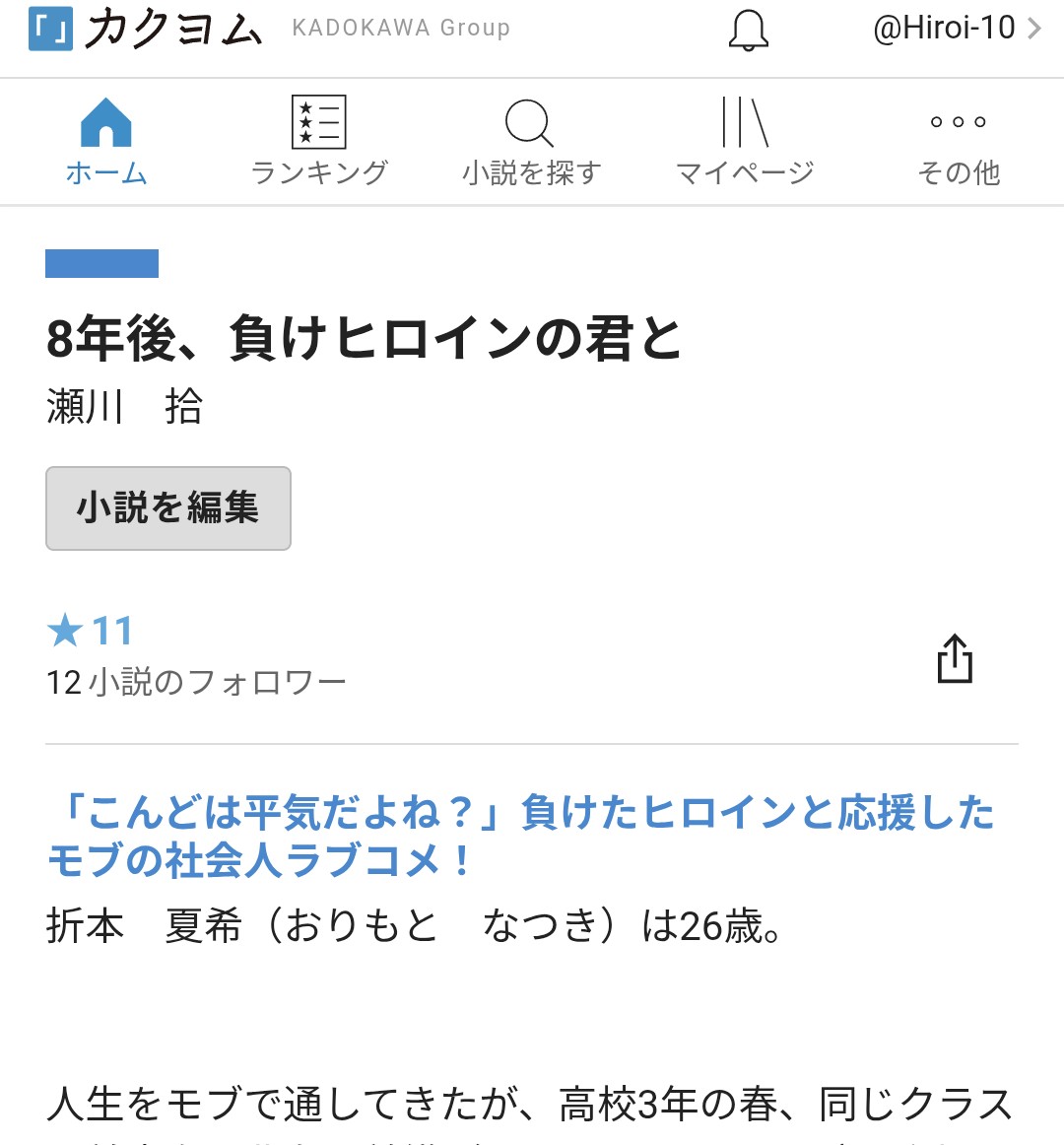Open the その他 menu
This screenshot has height=1145, width=1064.
(958, 143)
